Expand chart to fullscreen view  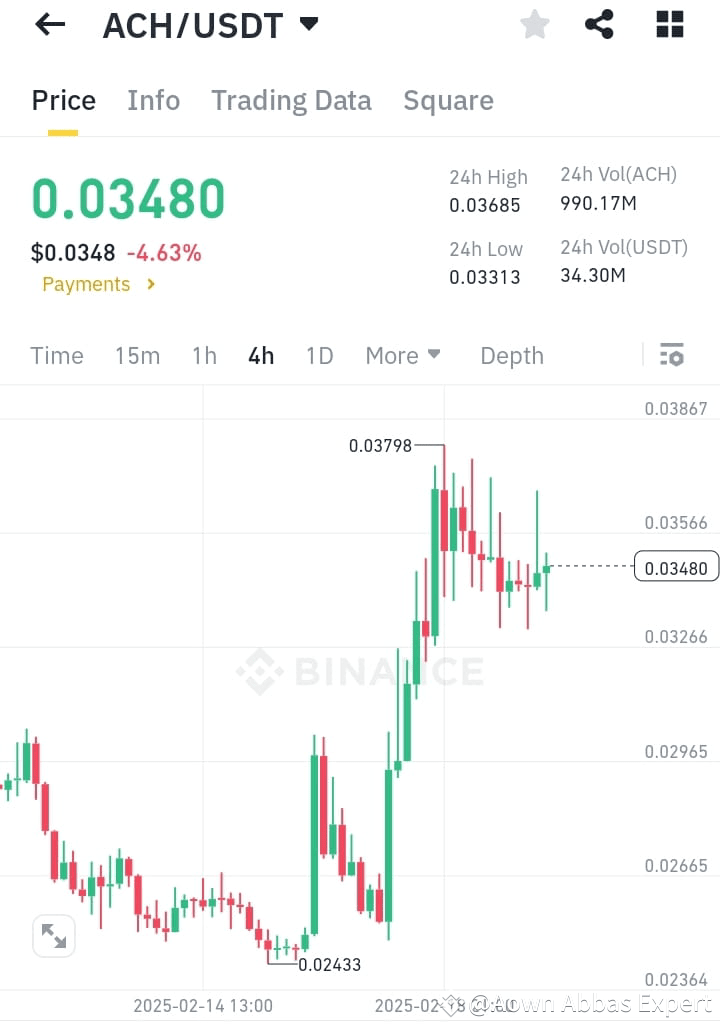point(53,936)
